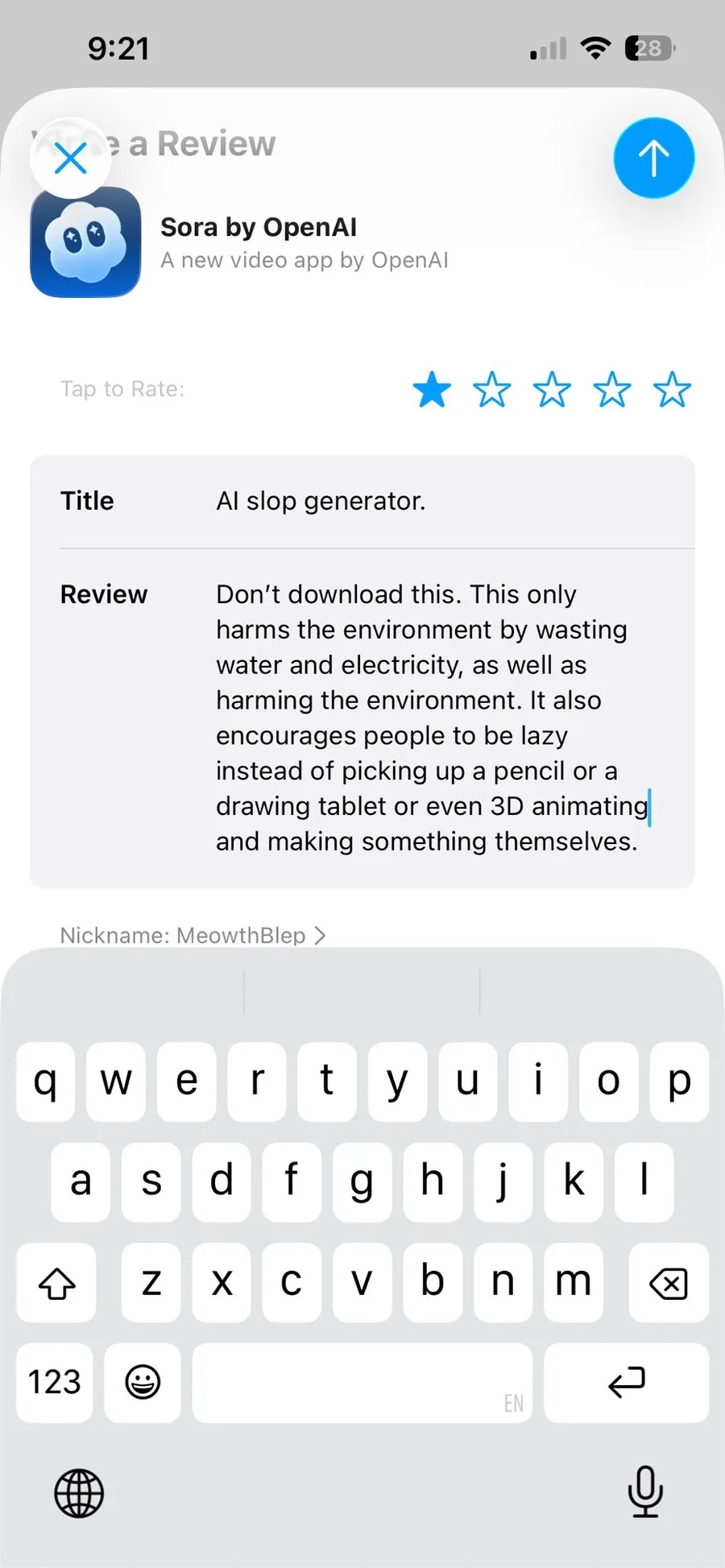Viewport: 725px width, 1568px height.
Task: Enable shift on the keyboard
Action: (x=56, y=1283)
